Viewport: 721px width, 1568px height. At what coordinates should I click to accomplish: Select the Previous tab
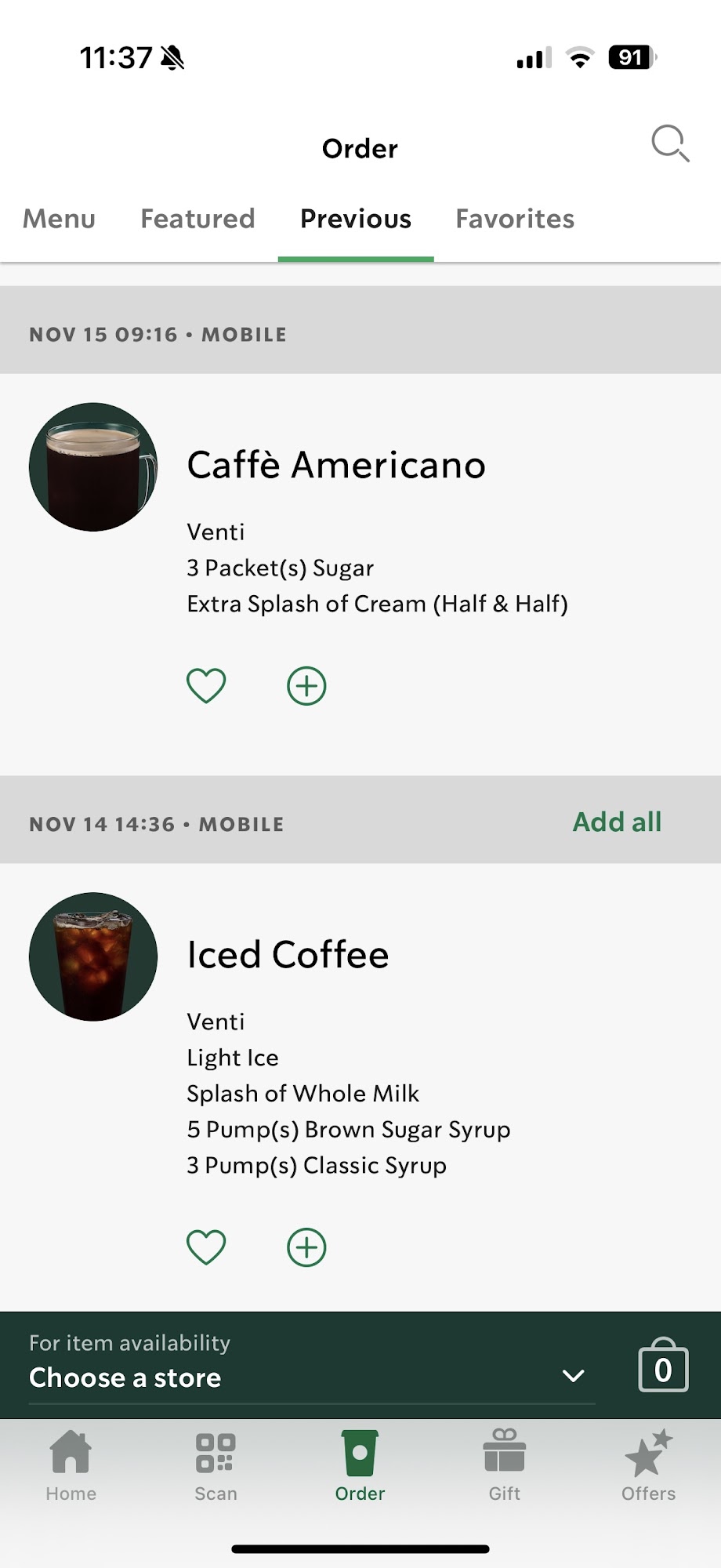(x=356, y=219)
